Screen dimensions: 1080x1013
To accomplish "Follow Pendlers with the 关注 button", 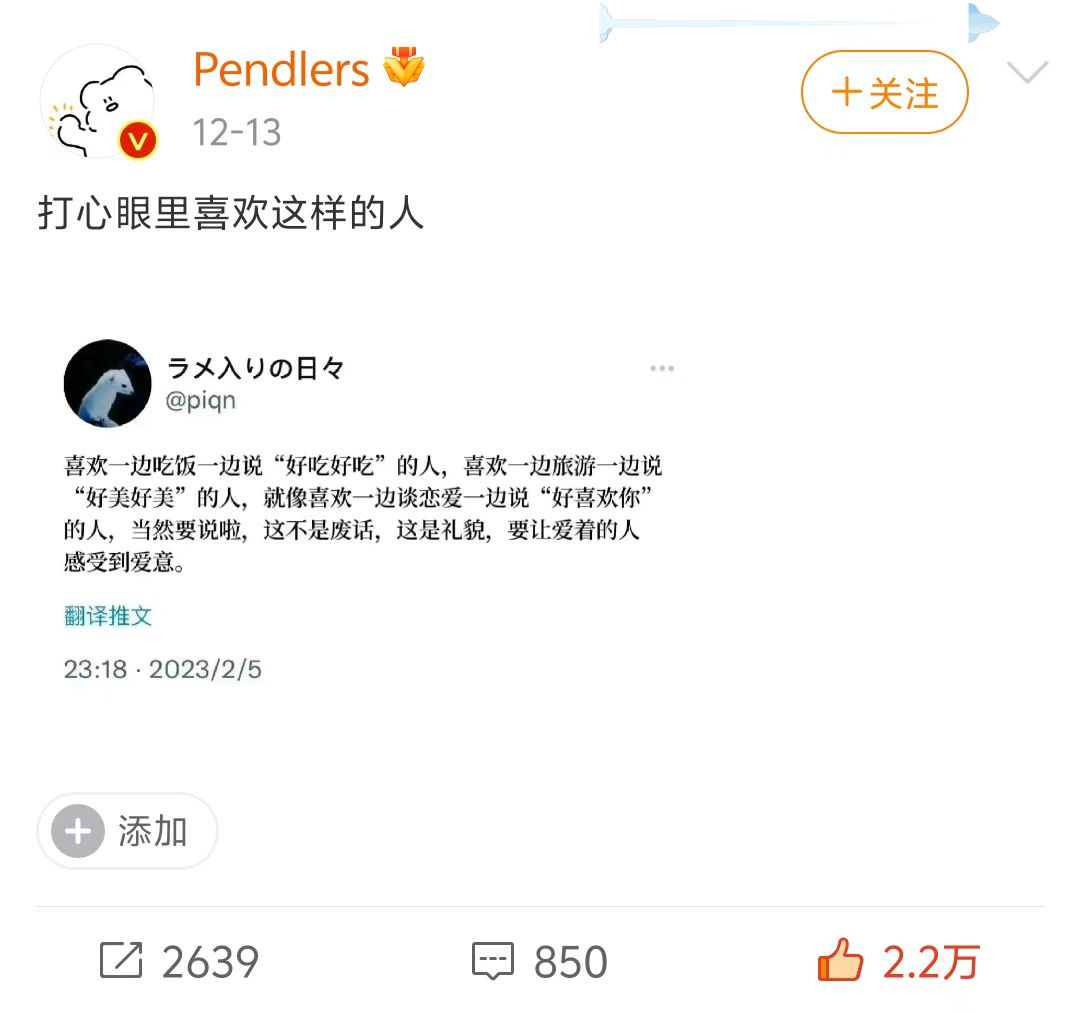I will pos(884,93).
